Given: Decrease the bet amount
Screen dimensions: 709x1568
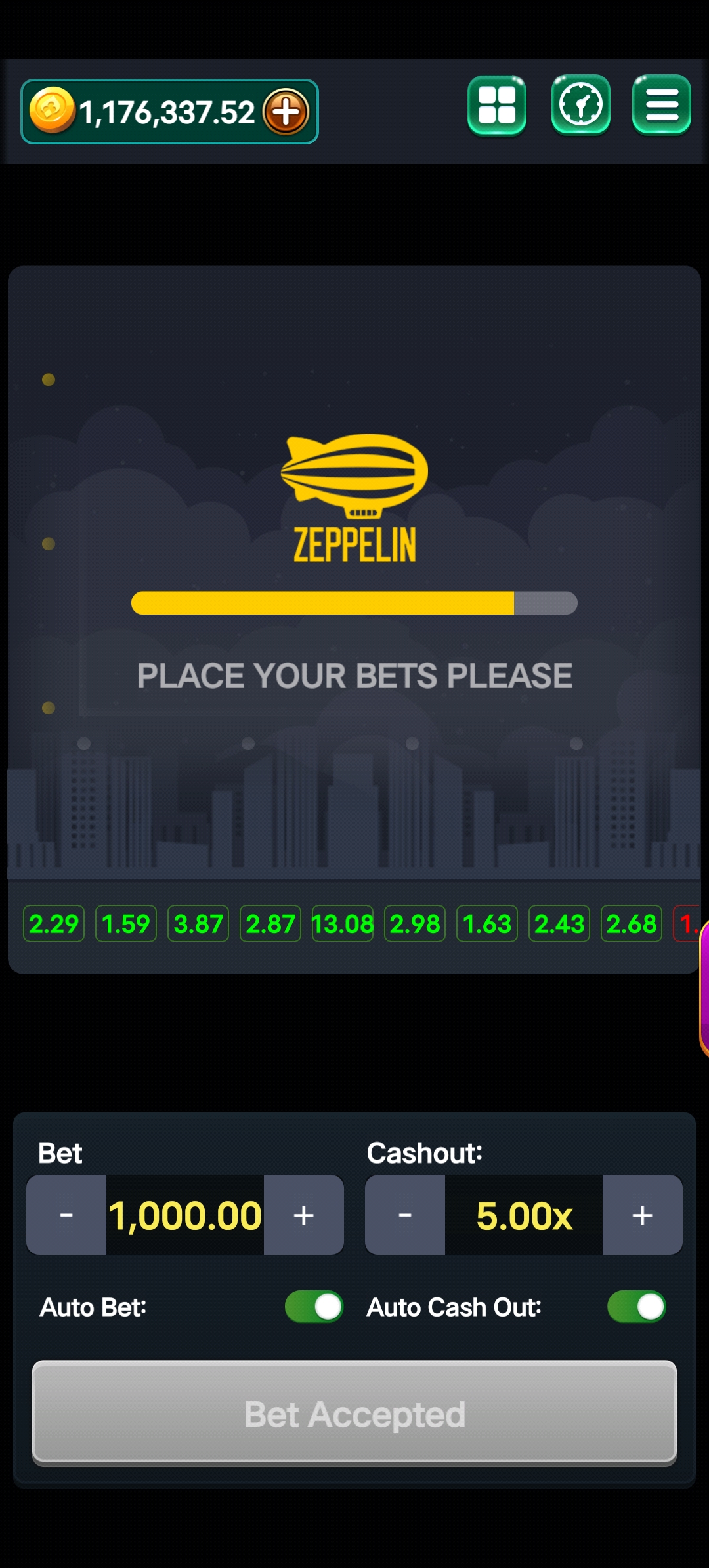Looking at the screenshot, I should coord(66,1215).
